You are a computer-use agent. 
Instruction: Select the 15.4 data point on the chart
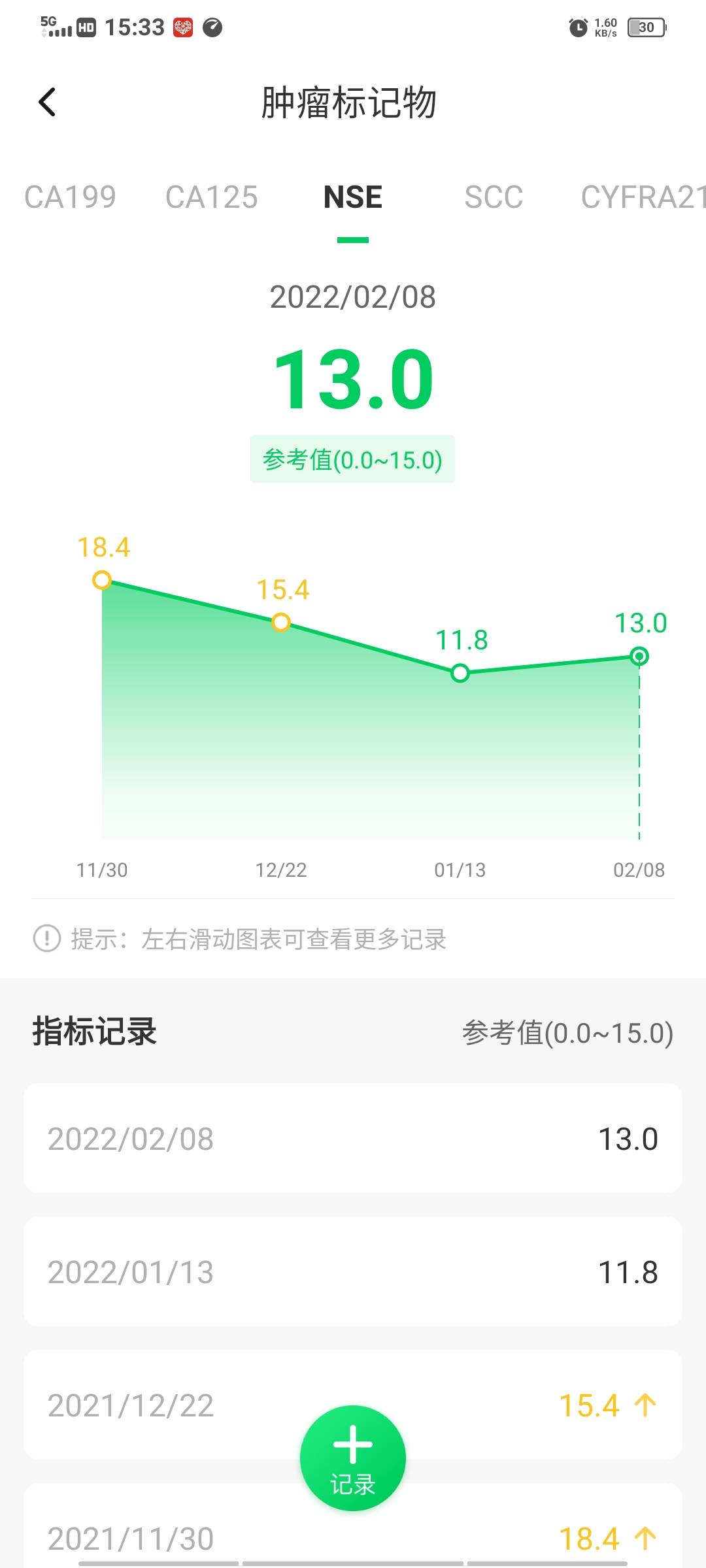point(280,621)
